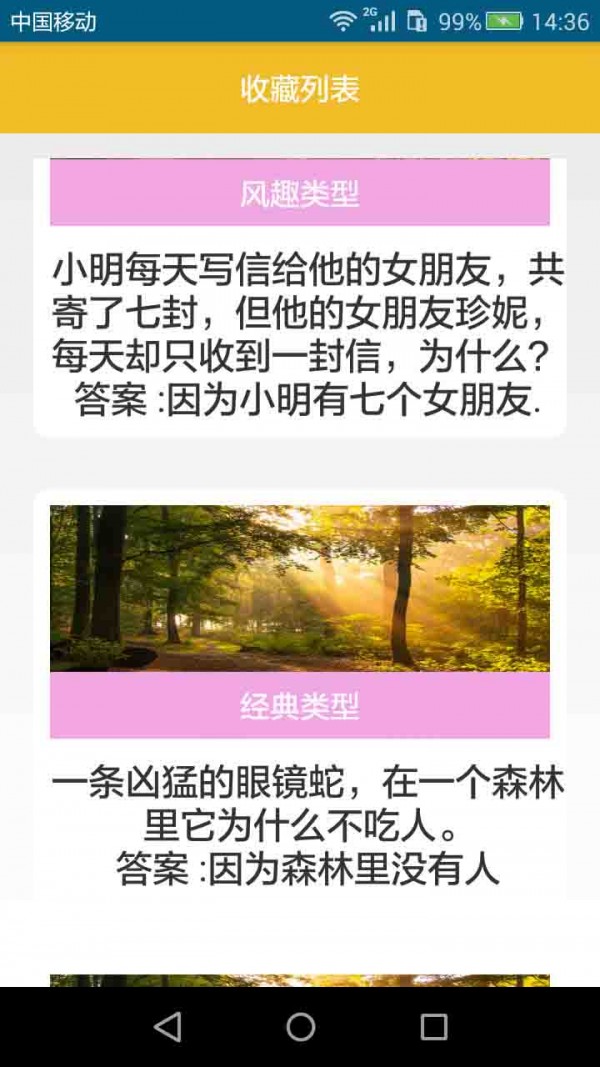
Task: Go back using the system back button
Action: [x=168, y=1026]
